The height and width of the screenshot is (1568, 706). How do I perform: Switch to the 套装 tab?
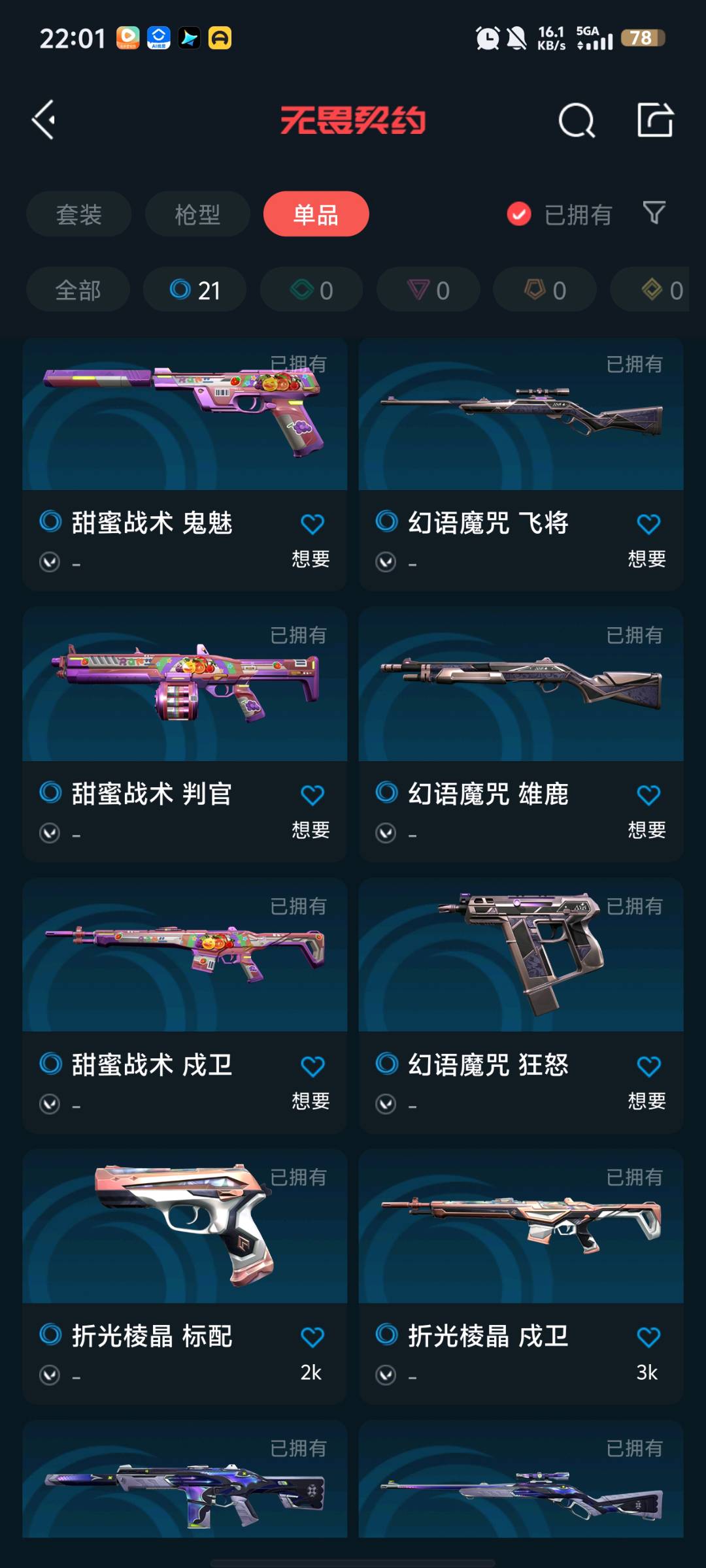coord(79,214)
